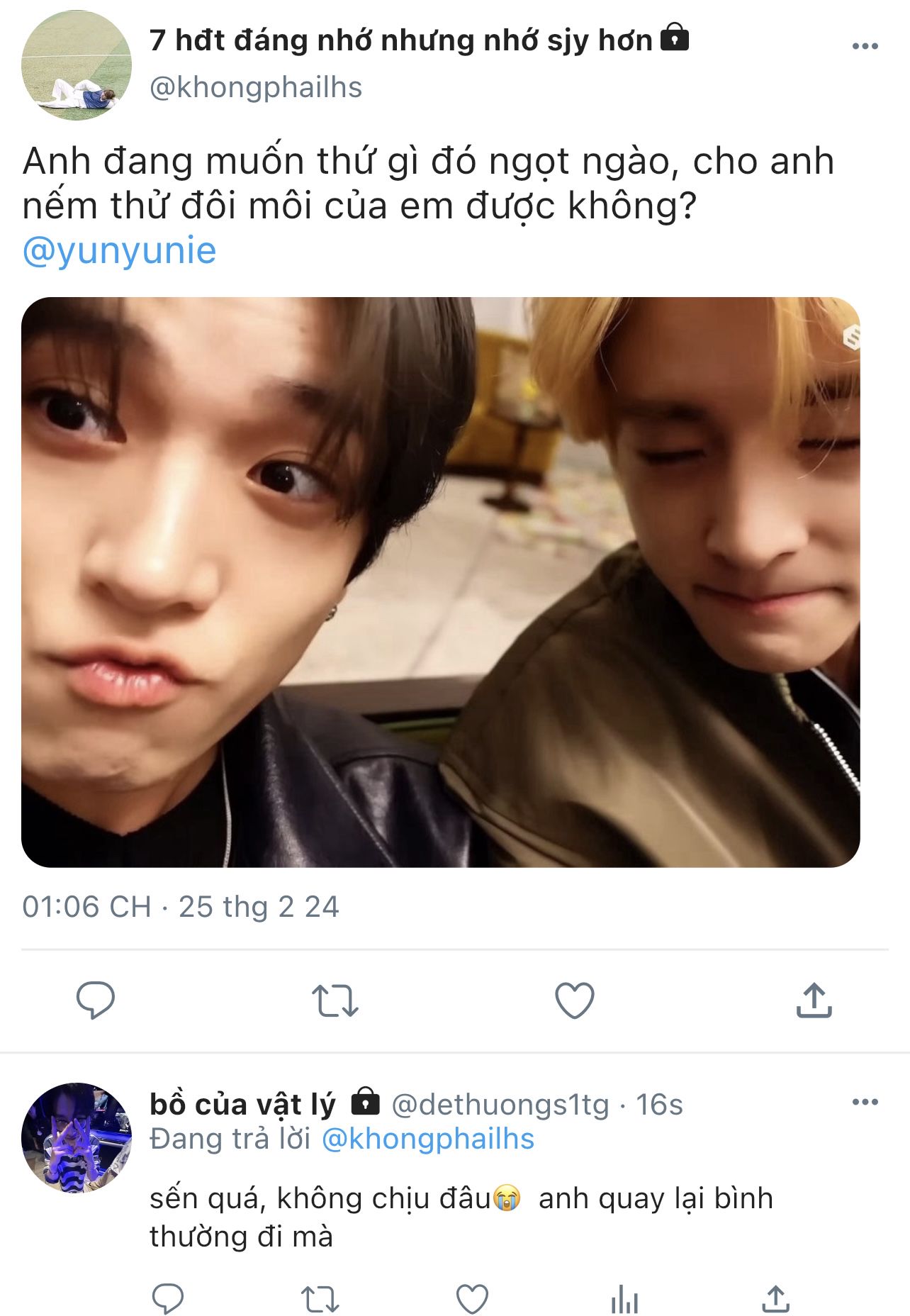The width and height of the screenshot is (910, 1316).
Task: Like the reply from @dethuongs1tg
Action: click(x=472, y=1299)
